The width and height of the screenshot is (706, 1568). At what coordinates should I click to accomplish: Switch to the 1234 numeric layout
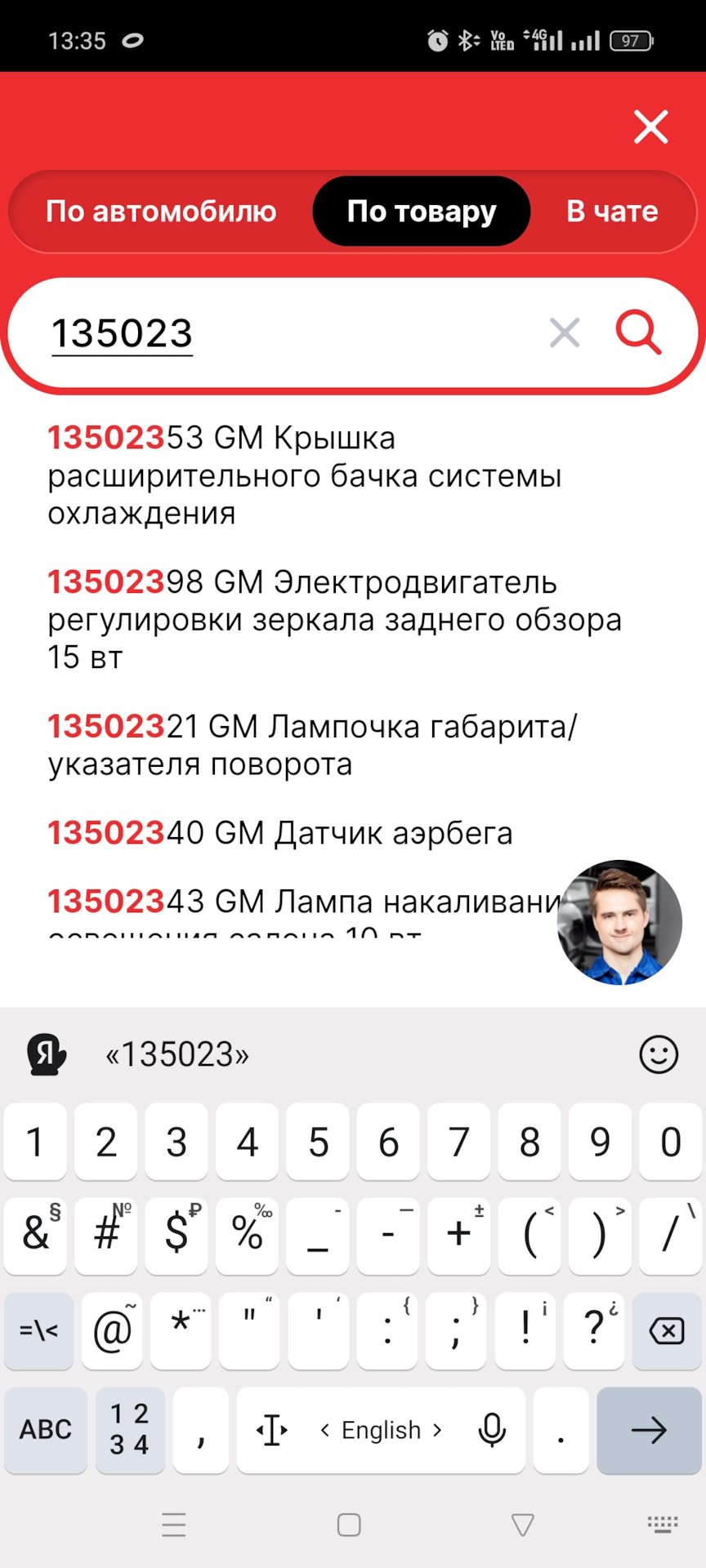click(129, 1430)
